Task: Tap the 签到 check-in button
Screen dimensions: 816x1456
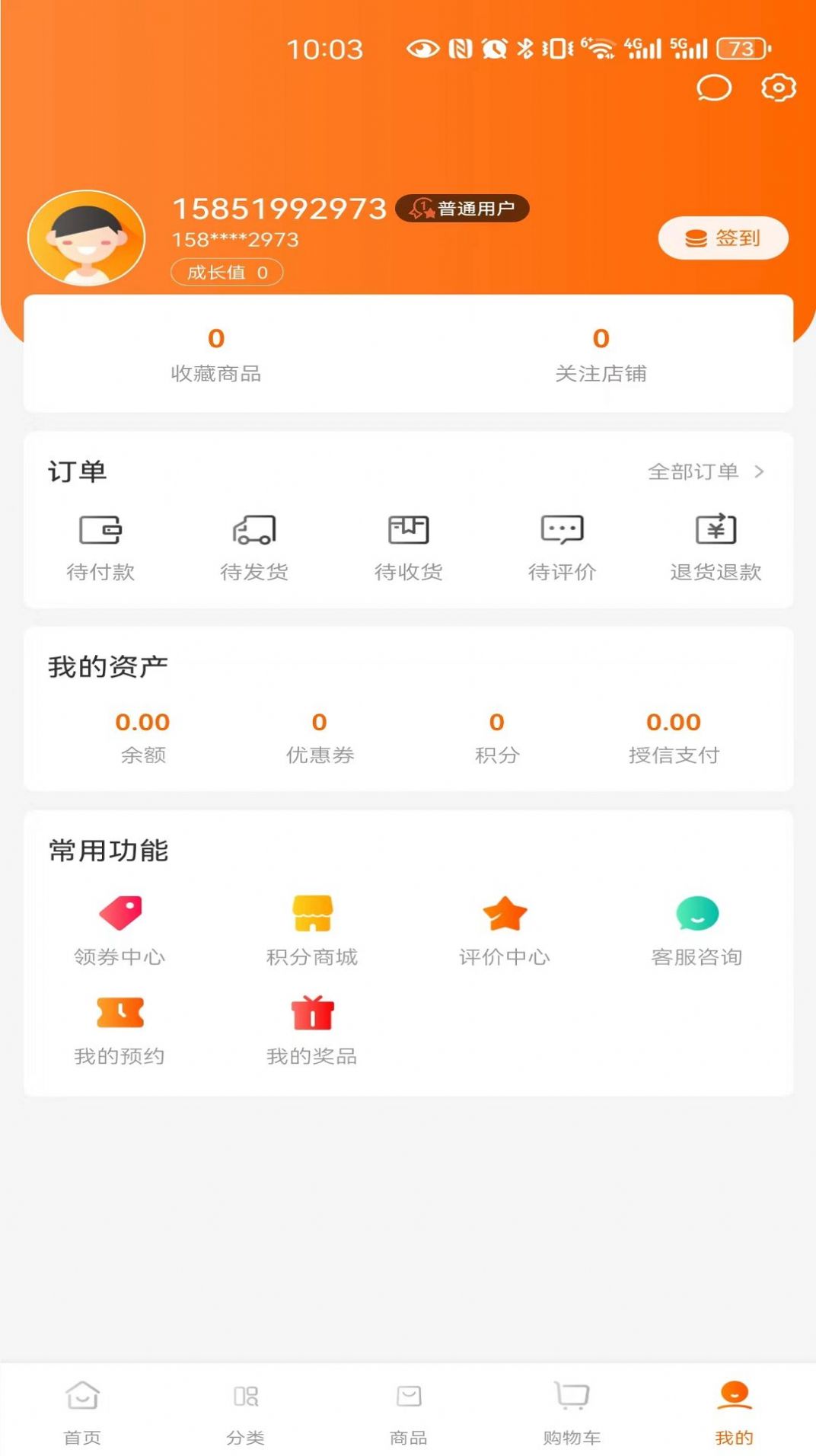Action: pos(724,238)
